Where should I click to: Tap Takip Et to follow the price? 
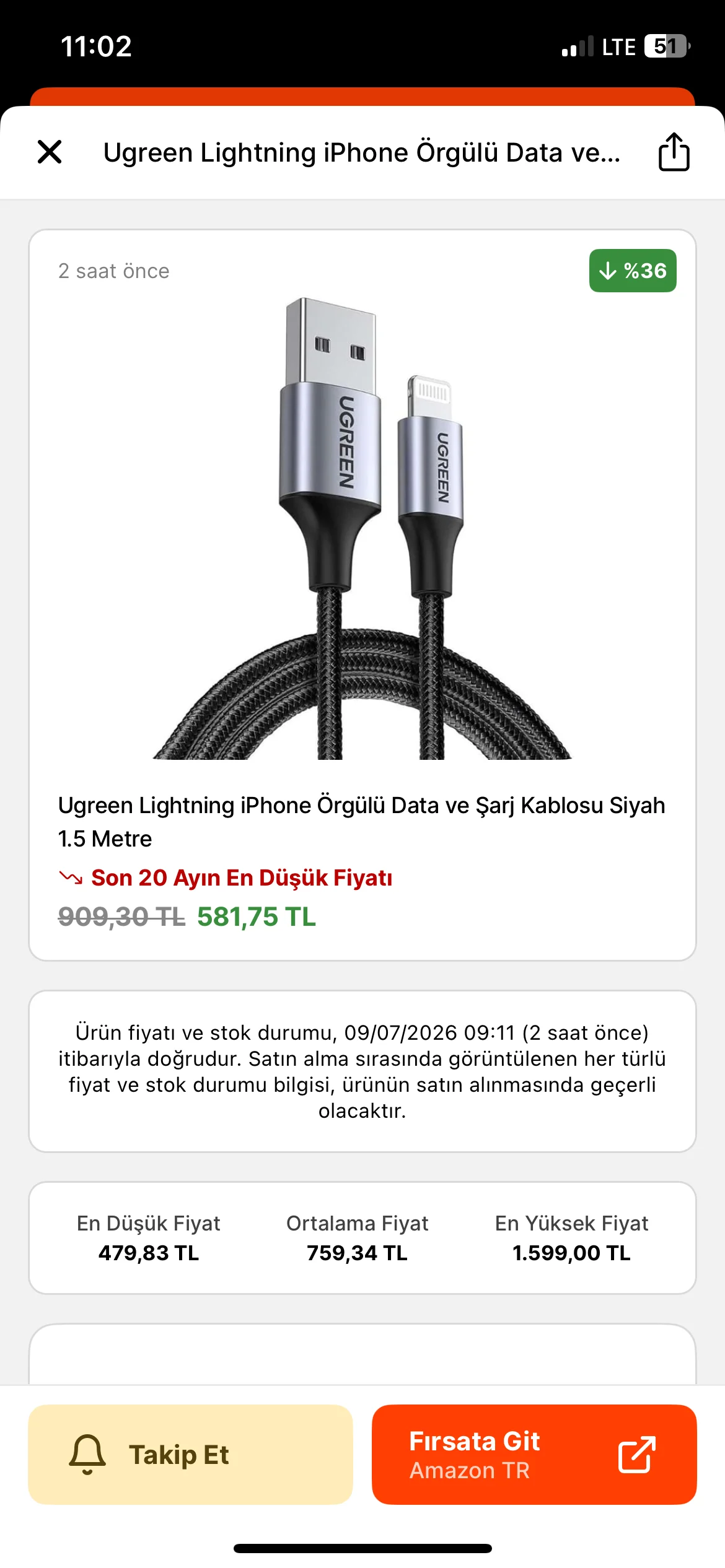pos(190,1454)
